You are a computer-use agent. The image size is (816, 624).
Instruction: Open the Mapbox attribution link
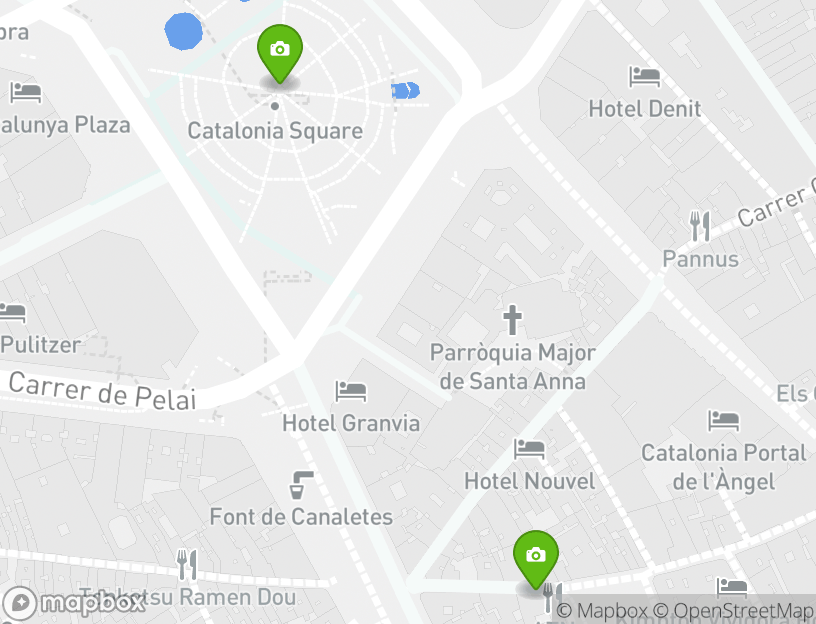(x=599, y=611)
